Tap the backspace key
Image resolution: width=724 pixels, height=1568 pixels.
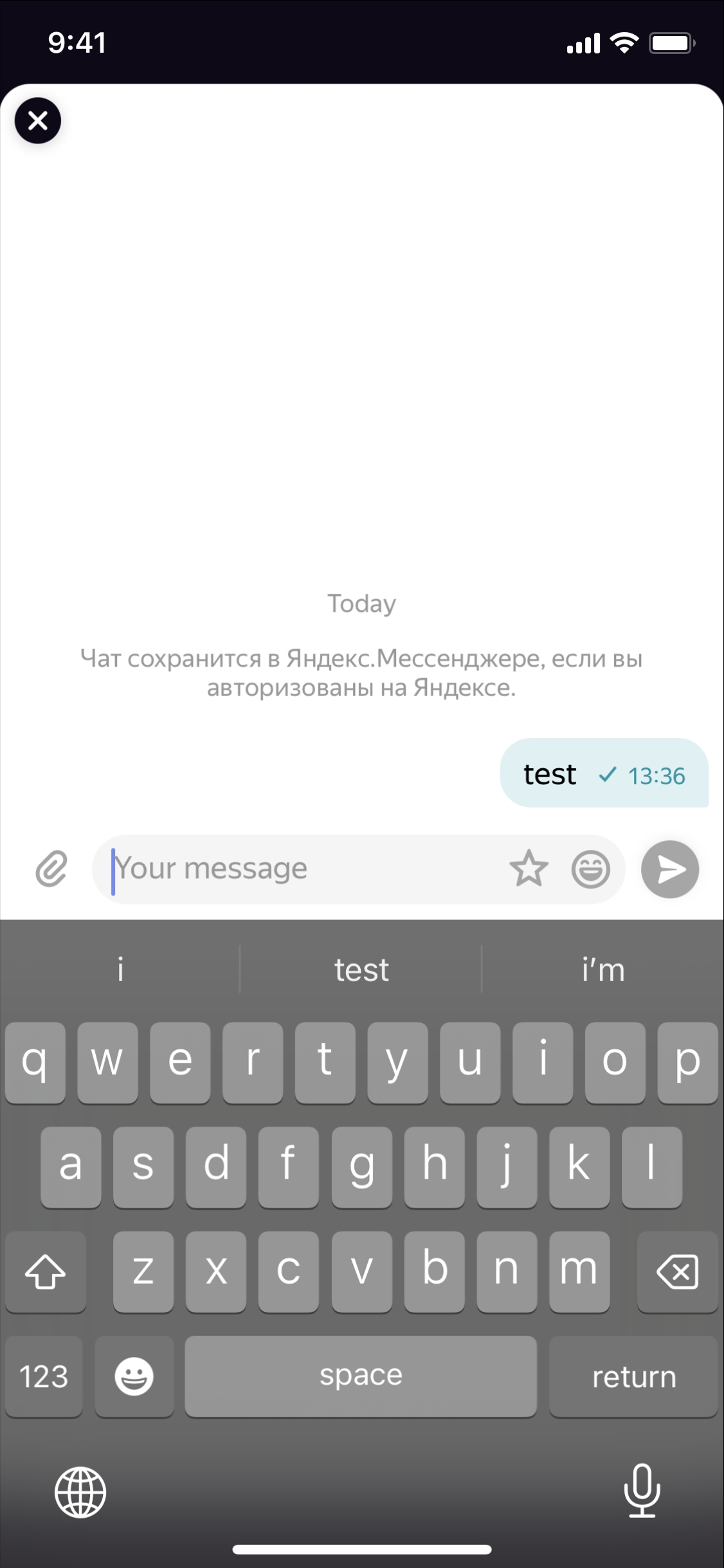click(x=677, y=1272)
